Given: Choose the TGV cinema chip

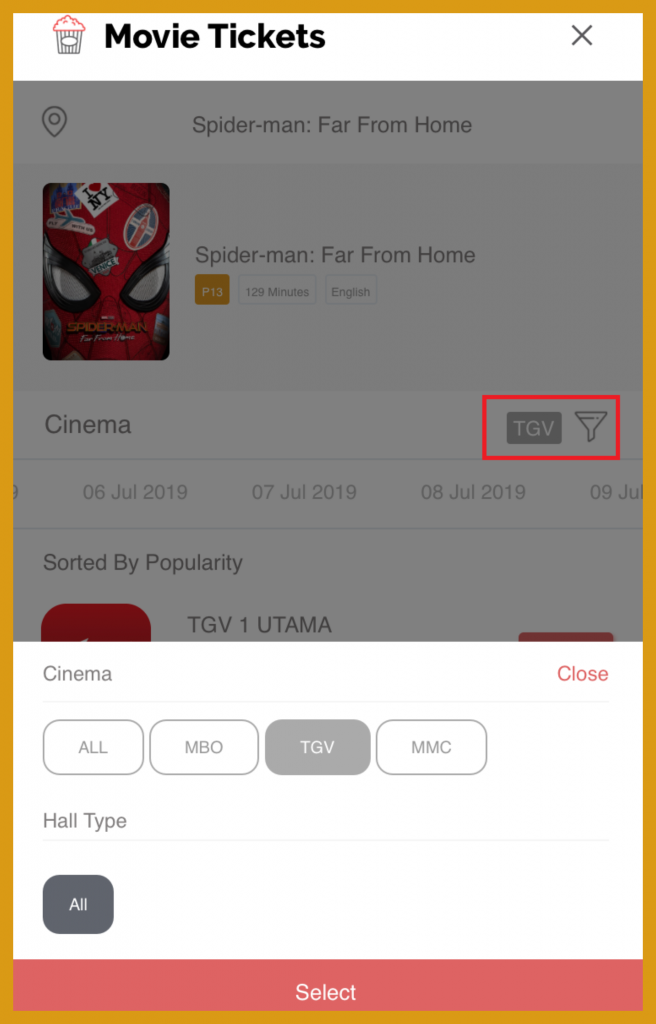Looking at the screenshot, I should 317,747.
